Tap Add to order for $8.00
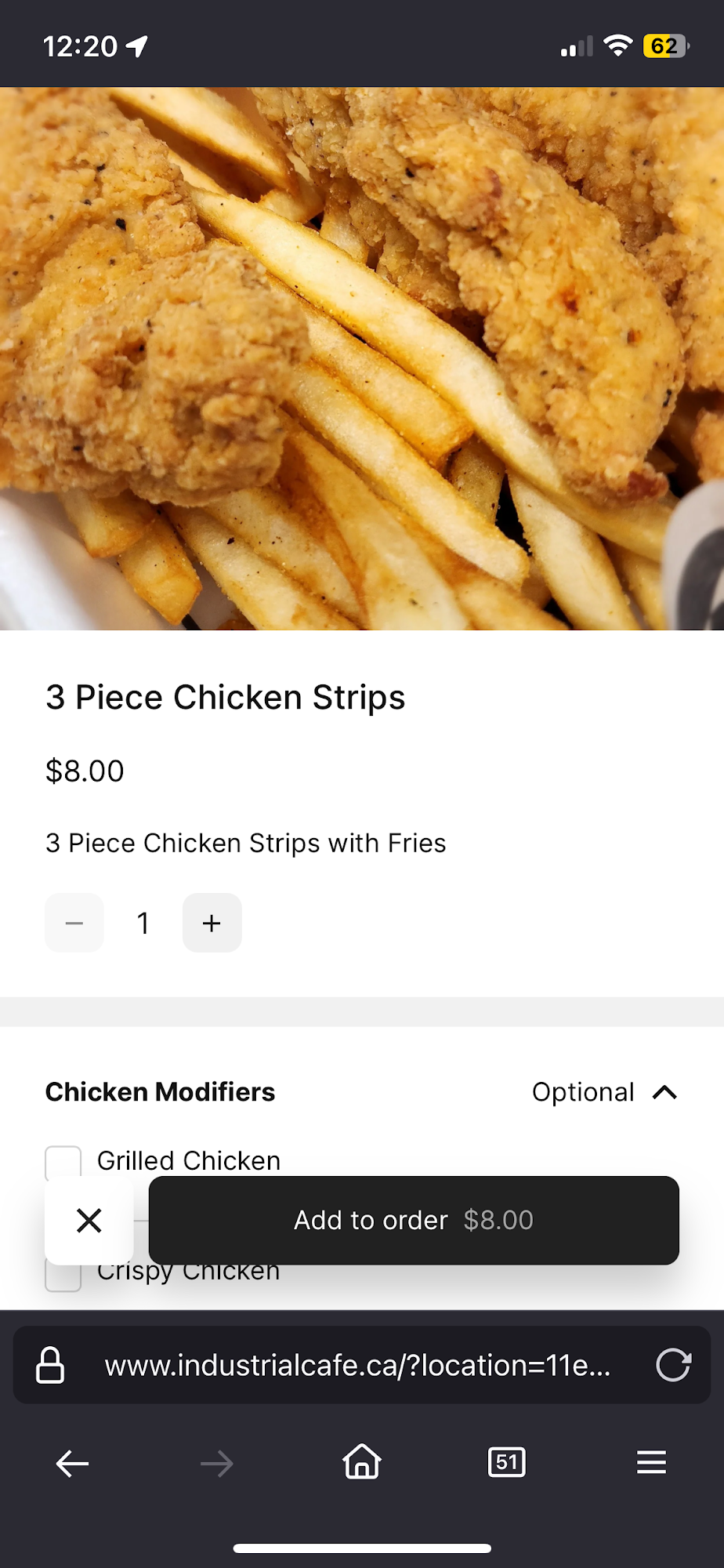This screenshot has width=724, height=1568. tap(414, 1220)
